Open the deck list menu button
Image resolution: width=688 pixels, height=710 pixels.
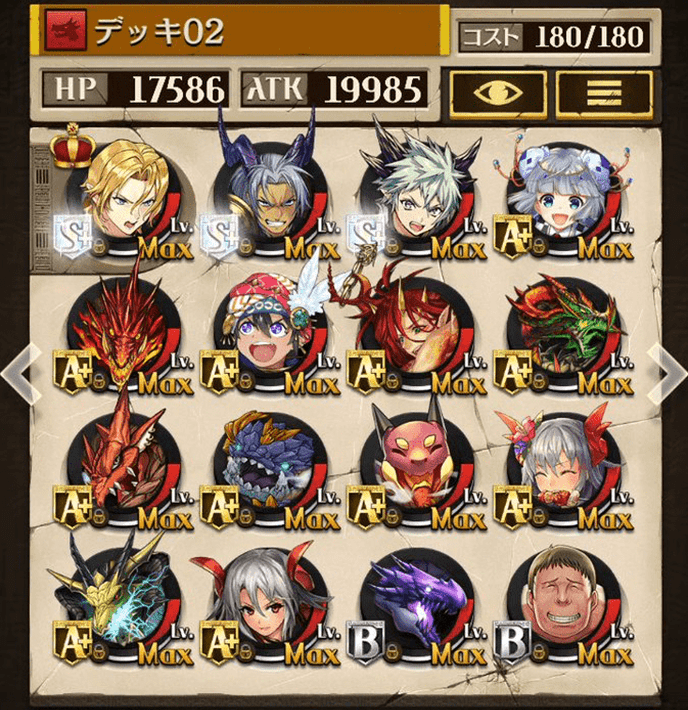click(x=604, y=91)
